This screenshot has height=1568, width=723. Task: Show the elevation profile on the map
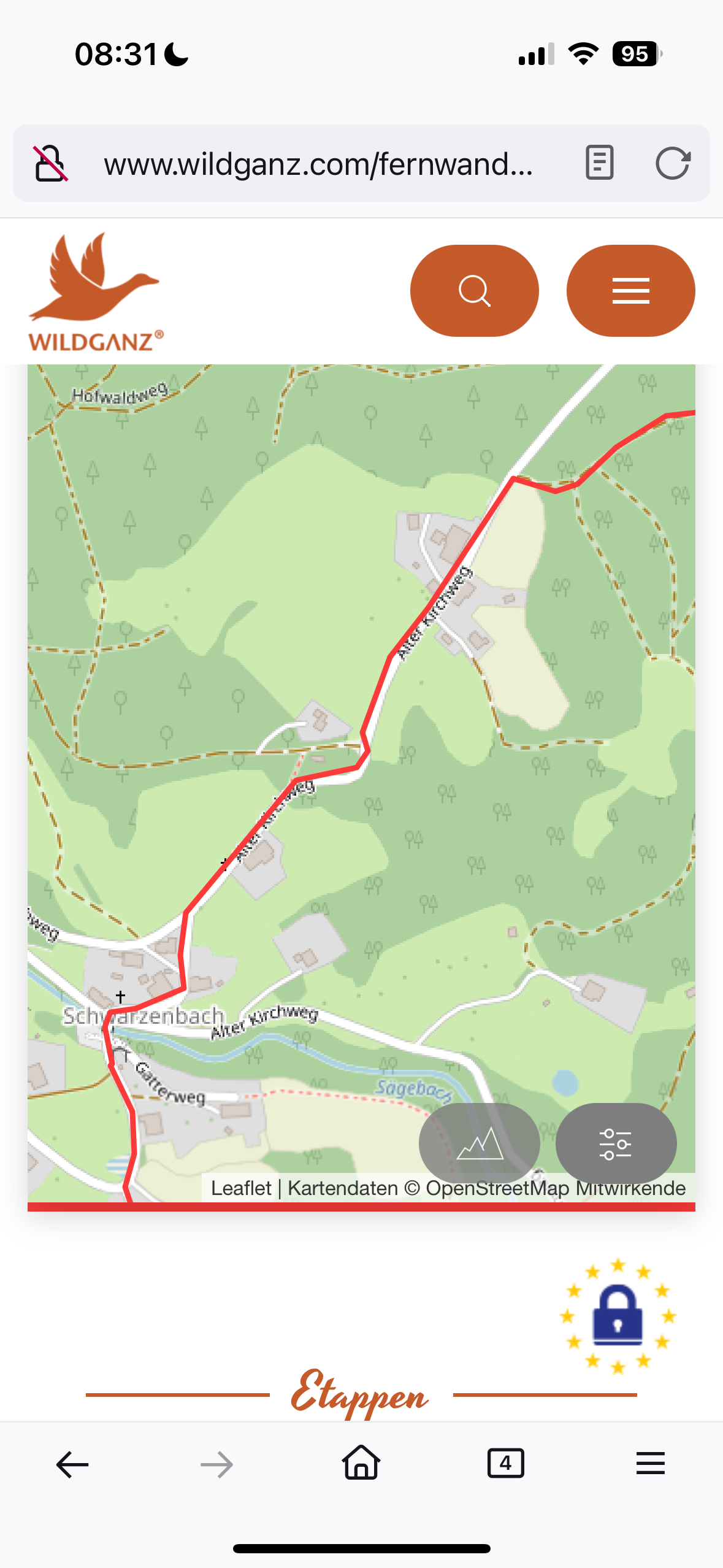(x=480, y=1143)
